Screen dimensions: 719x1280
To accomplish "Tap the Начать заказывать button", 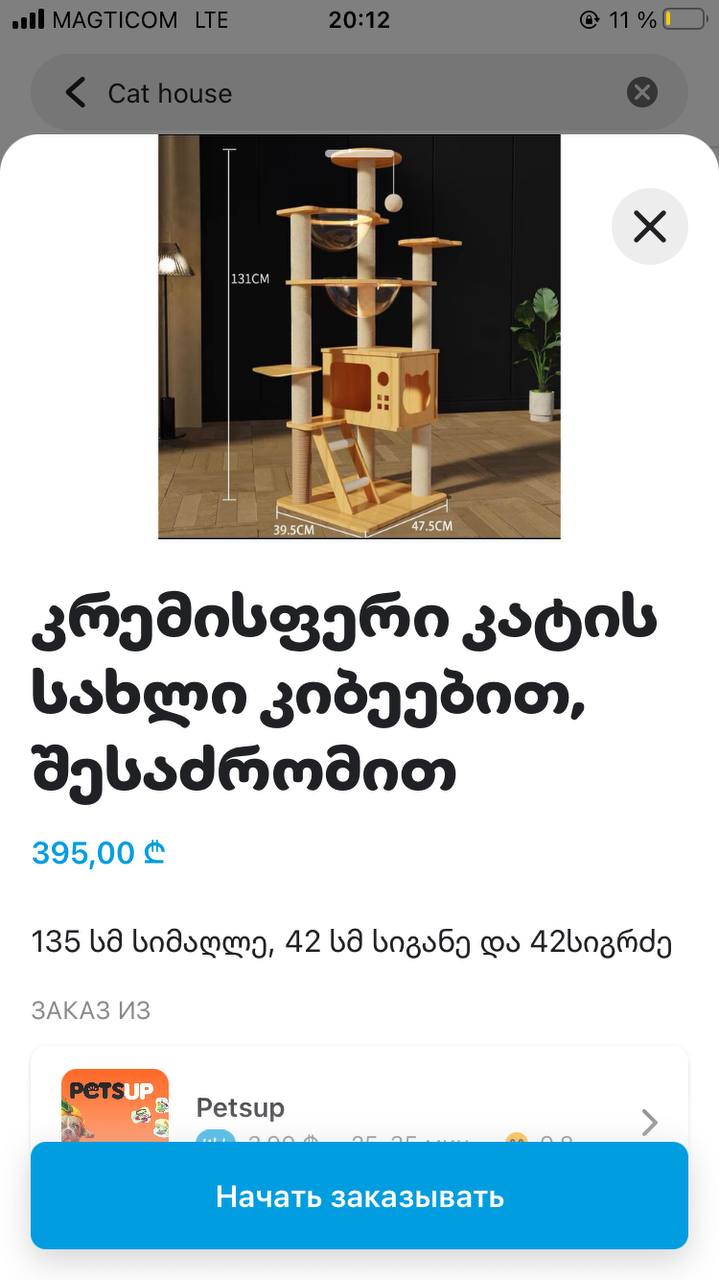I will 359,1196.
